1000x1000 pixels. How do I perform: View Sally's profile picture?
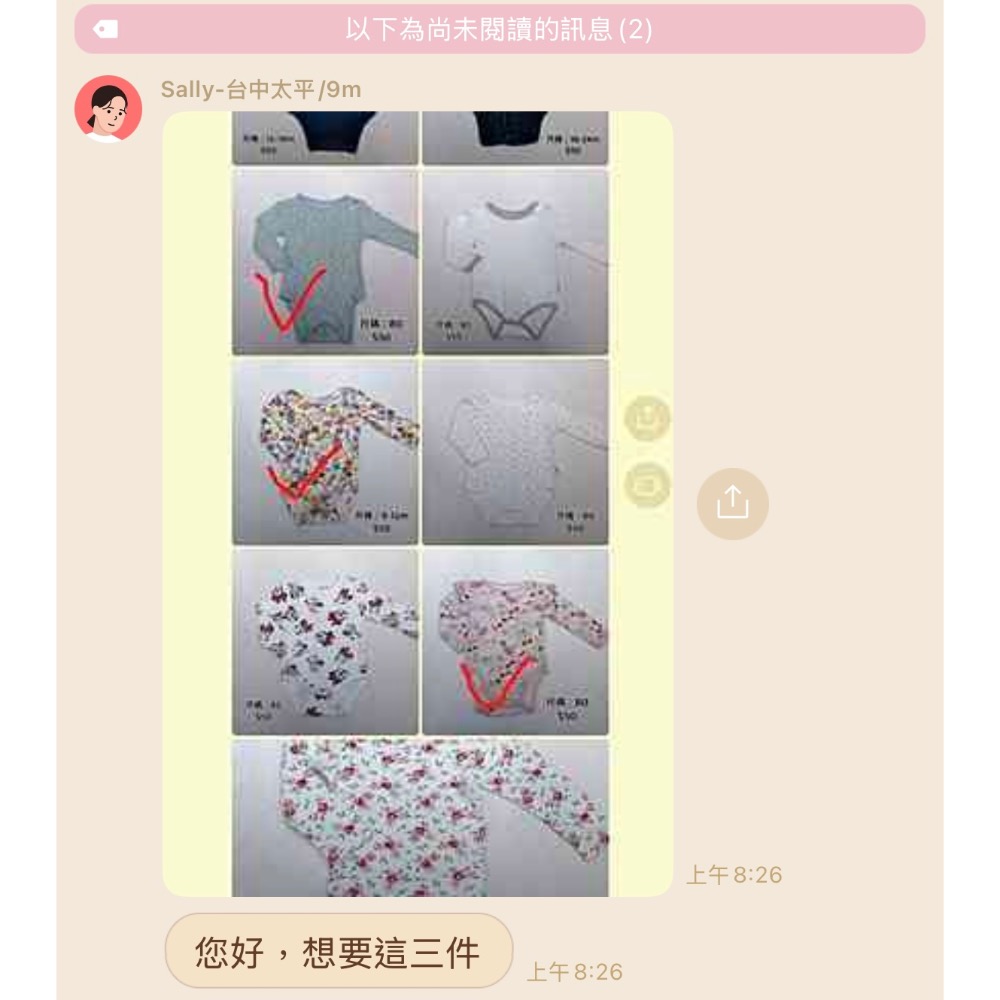[x=108, y=109]
